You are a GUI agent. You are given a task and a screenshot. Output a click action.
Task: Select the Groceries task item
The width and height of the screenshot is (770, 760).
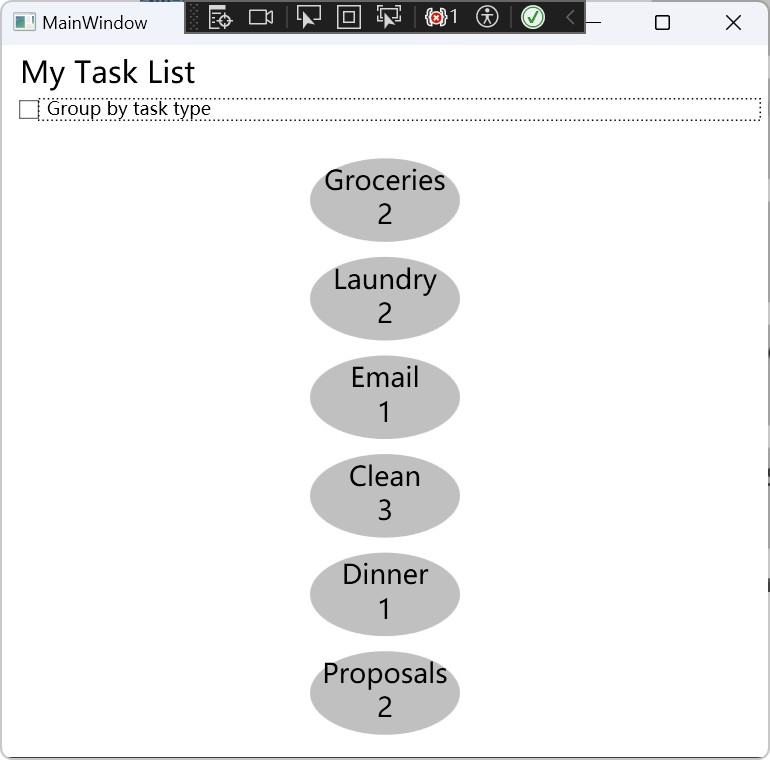click(385, 198)
